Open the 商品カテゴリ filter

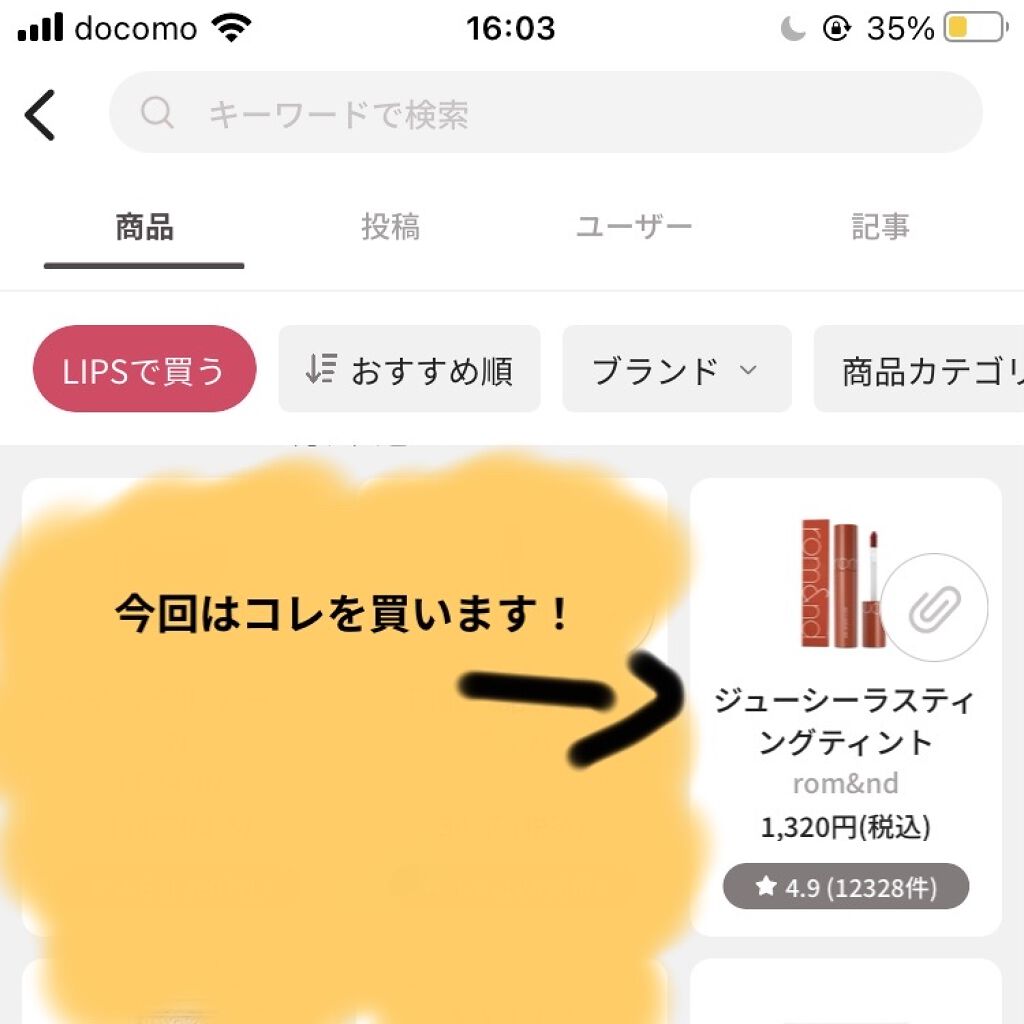tap(920, 369)
